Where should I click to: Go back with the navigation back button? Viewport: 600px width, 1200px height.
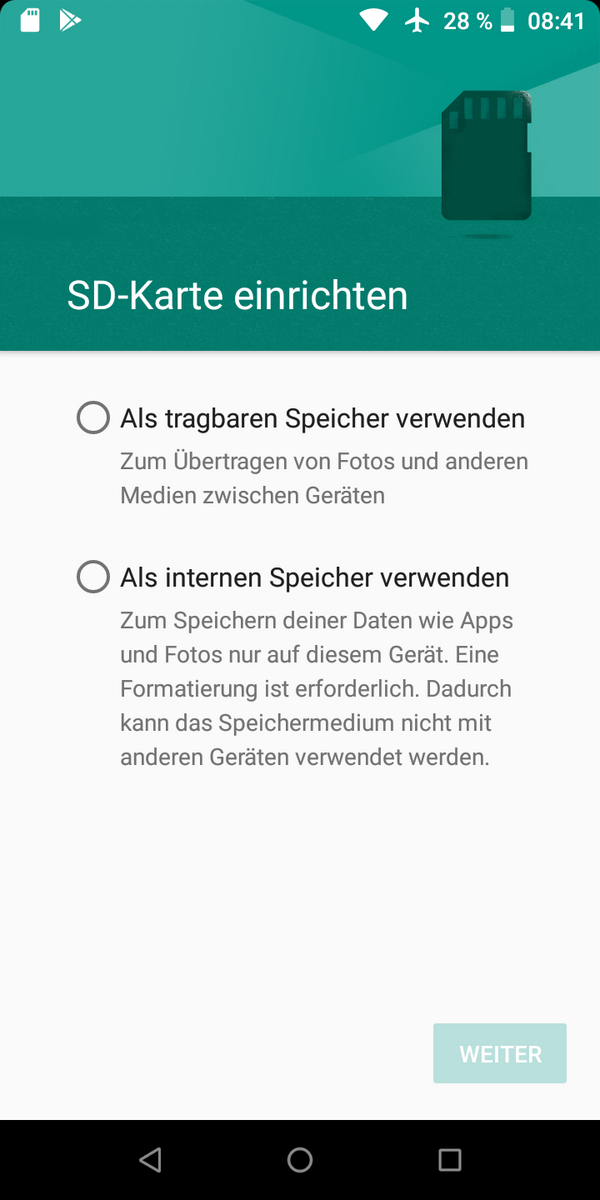tap(150, 1160)
